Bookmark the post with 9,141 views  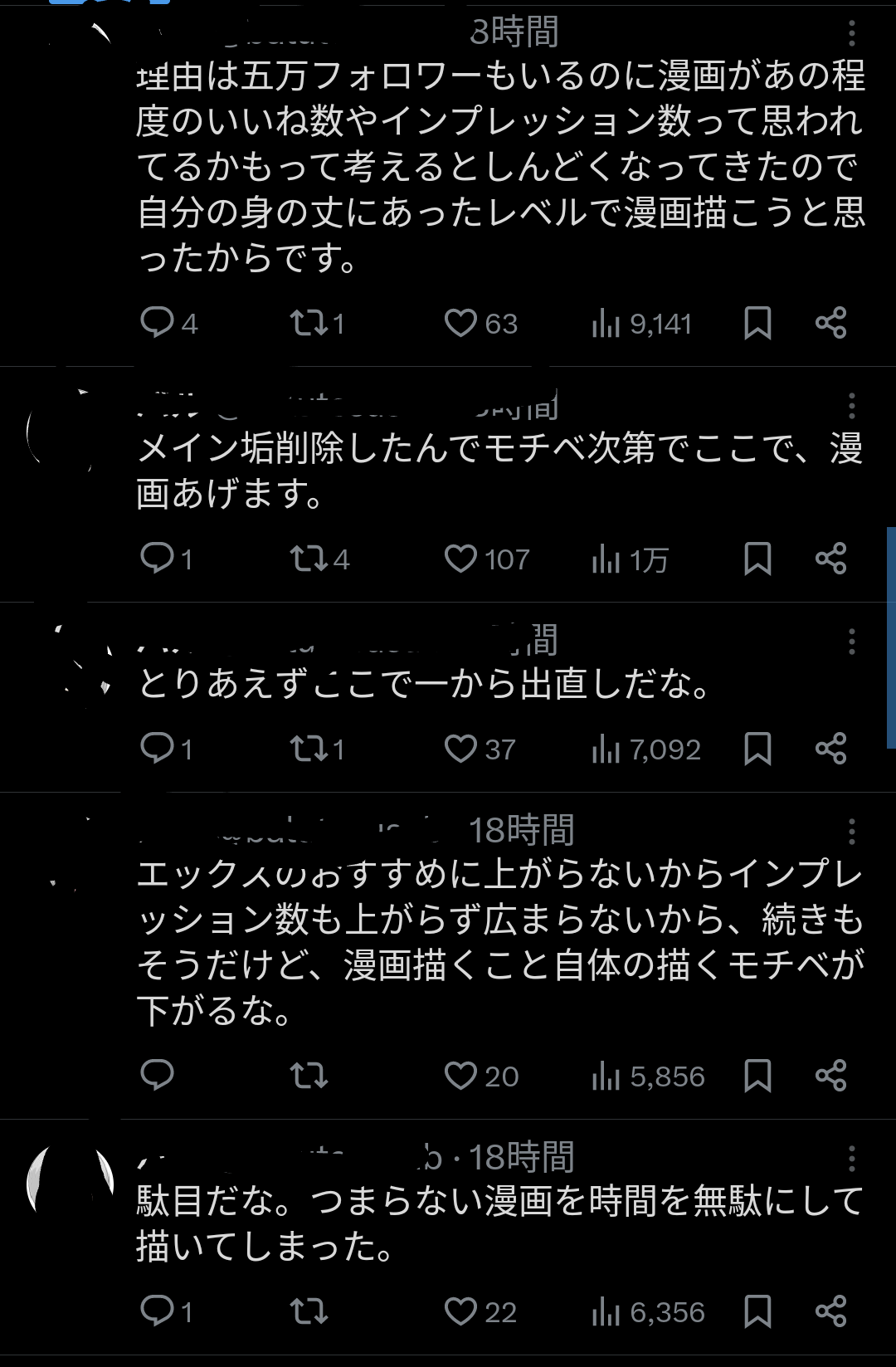pos(757,323)
